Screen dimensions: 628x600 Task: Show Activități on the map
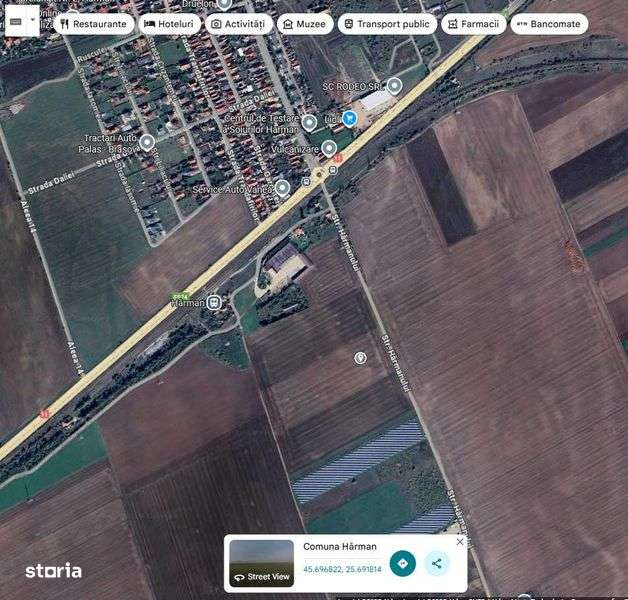click(x=238, y=23)
